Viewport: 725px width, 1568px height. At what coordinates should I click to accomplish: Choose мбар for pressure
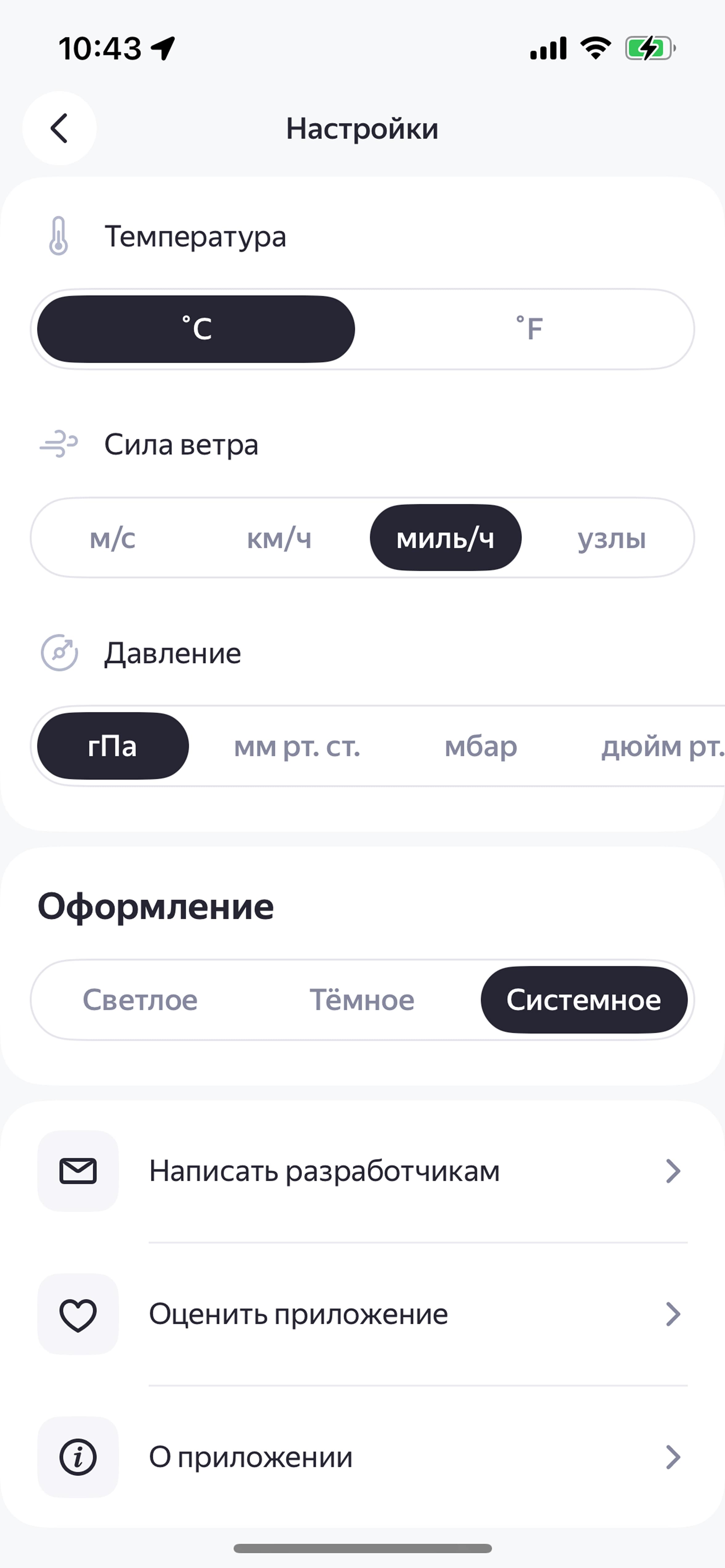481,746
